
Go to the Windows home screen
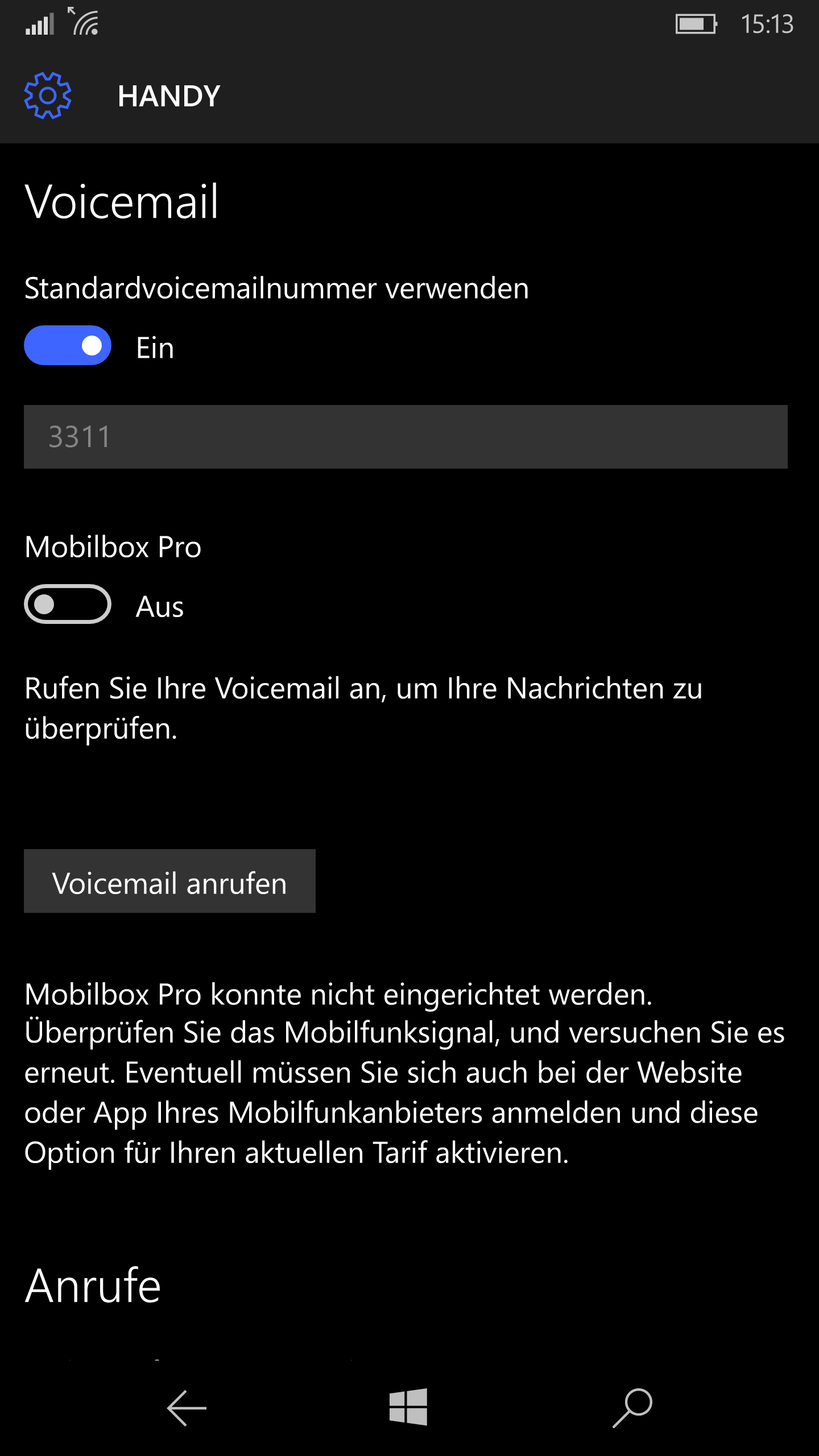[x=408, y=1407]
